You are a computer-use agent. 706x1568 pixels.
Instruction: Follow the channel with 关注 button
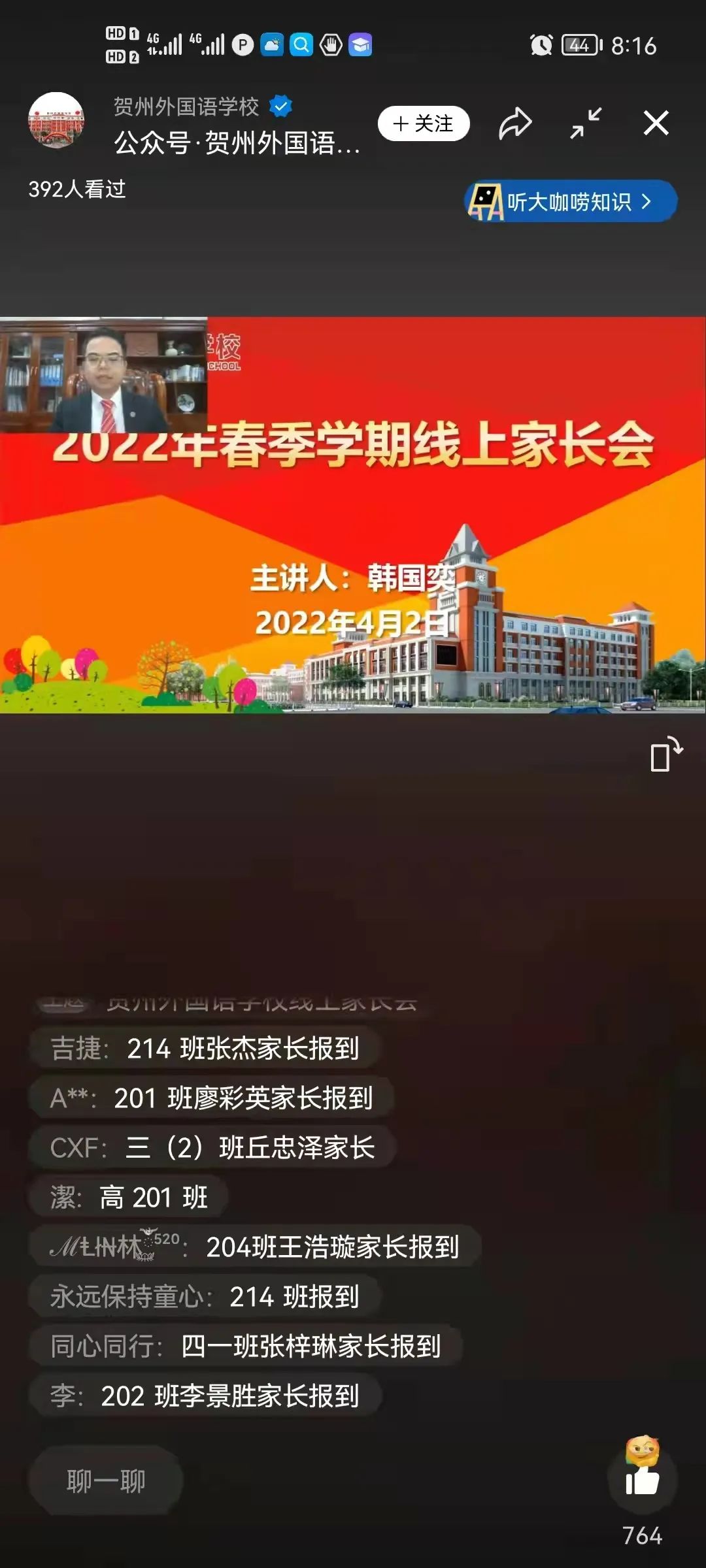coord(424,123)
